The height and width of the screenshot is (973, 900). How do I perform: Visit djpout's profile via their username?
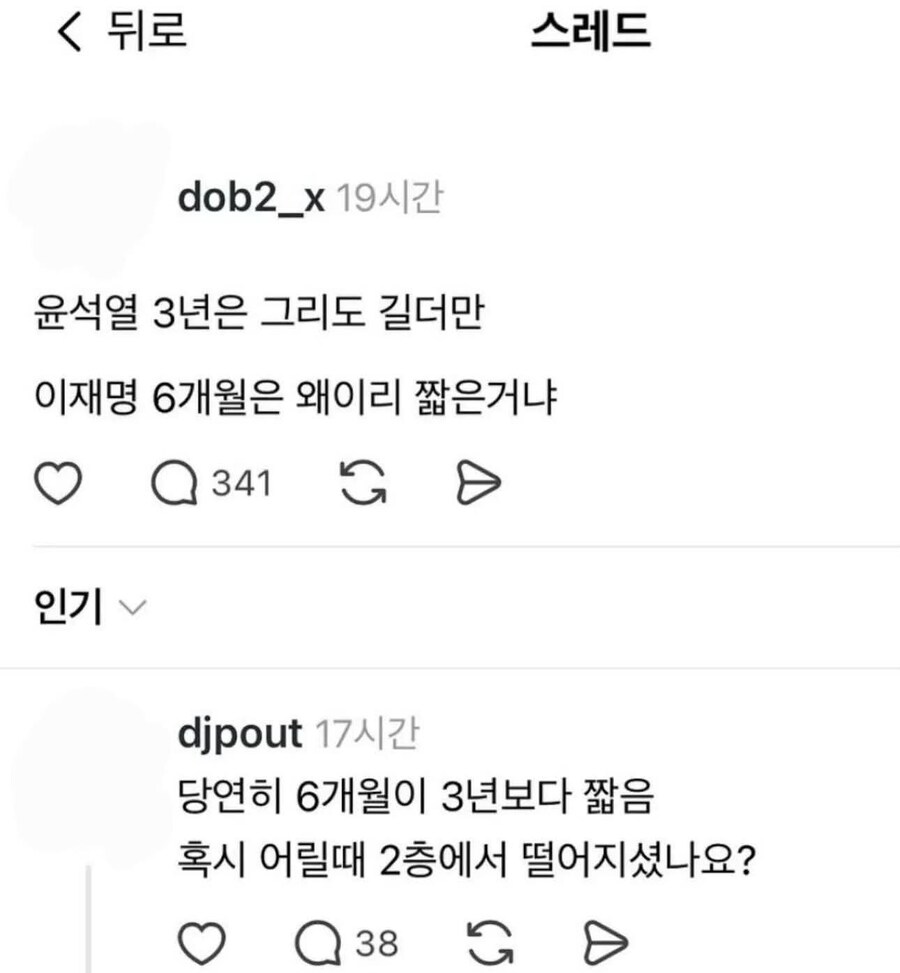[238, 733]
